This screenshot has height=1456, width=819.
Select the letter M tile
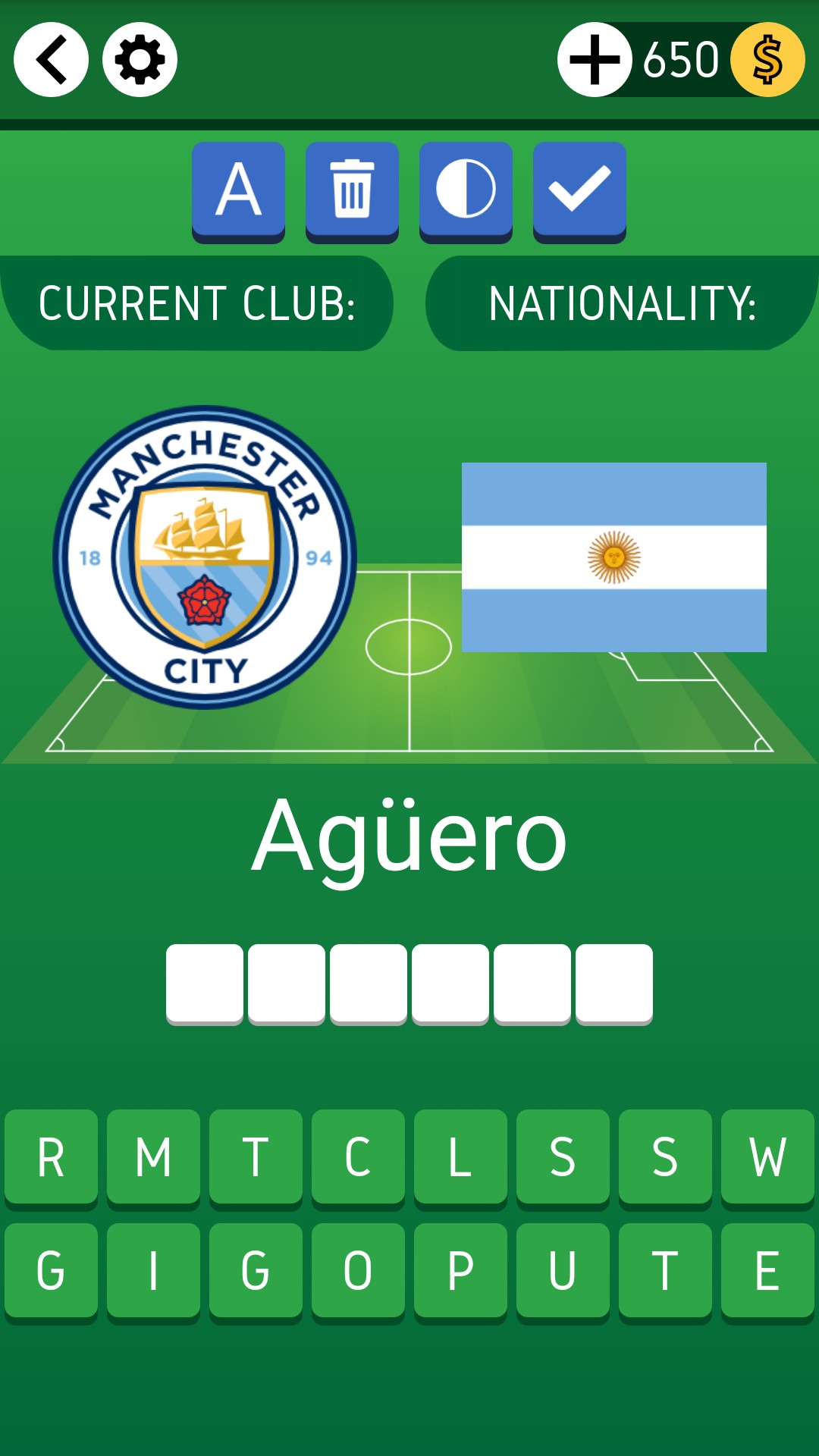pyautogui.click(x=153, y=1159)
